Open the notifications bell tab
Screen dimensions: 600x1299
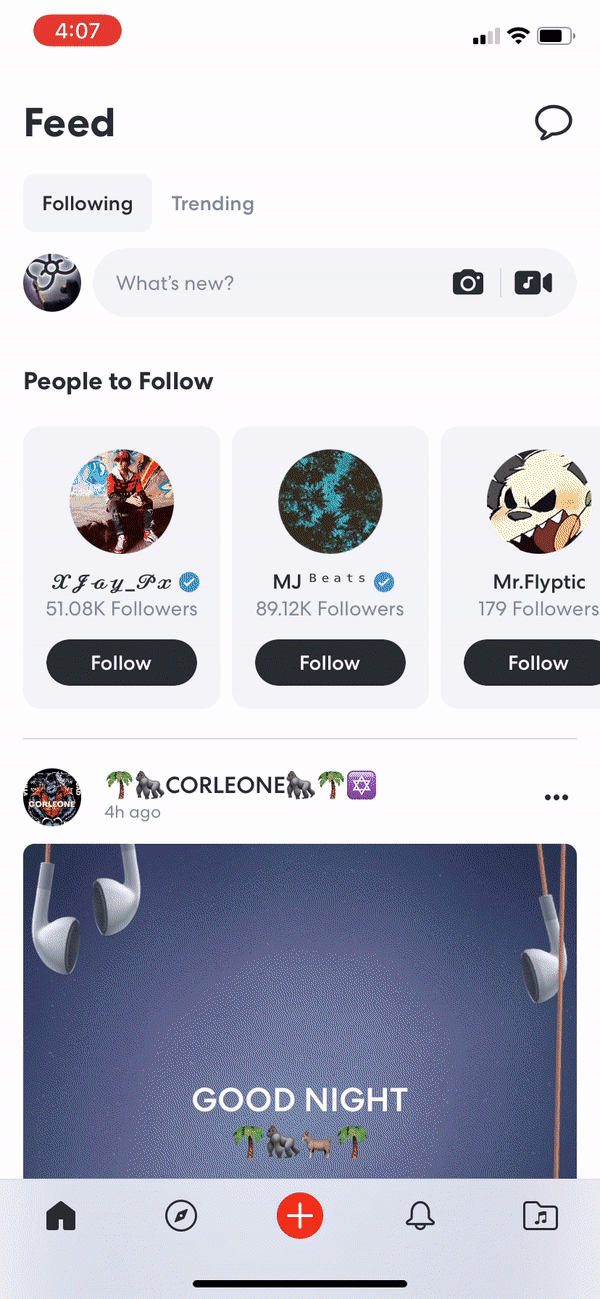coord(420,1216)
